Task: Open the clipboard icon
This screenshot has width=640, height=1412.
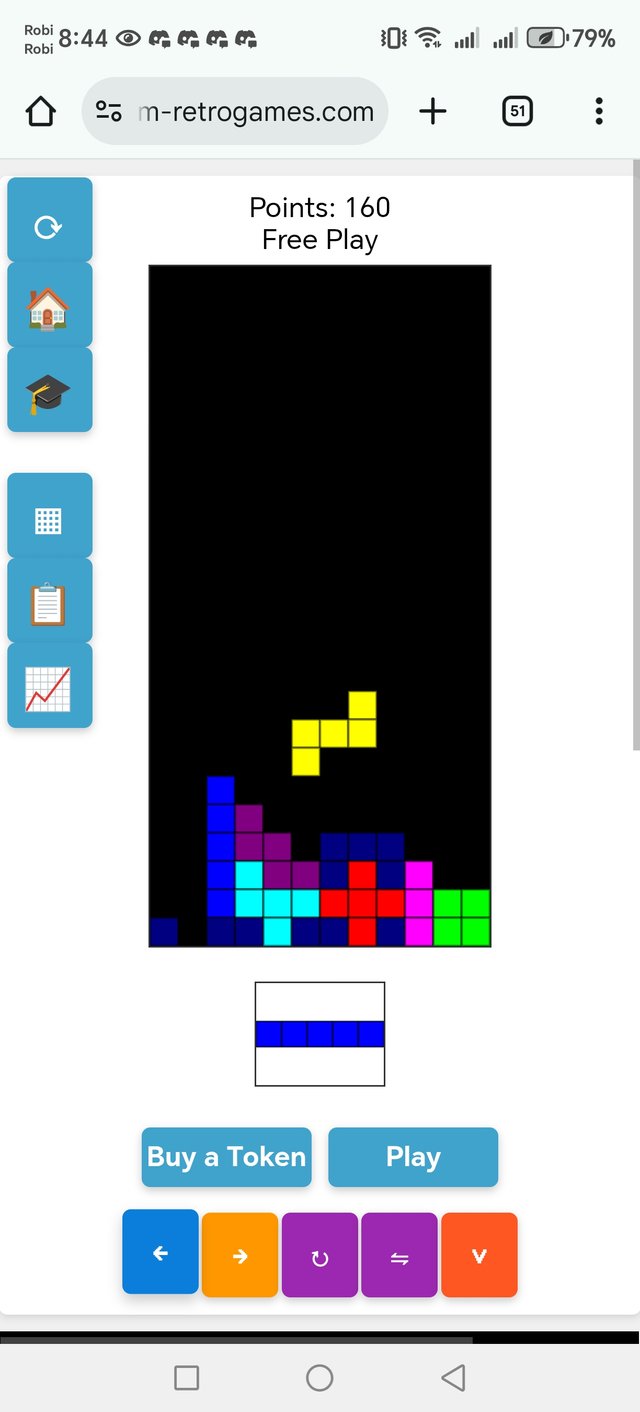Action: pos(49,601)
